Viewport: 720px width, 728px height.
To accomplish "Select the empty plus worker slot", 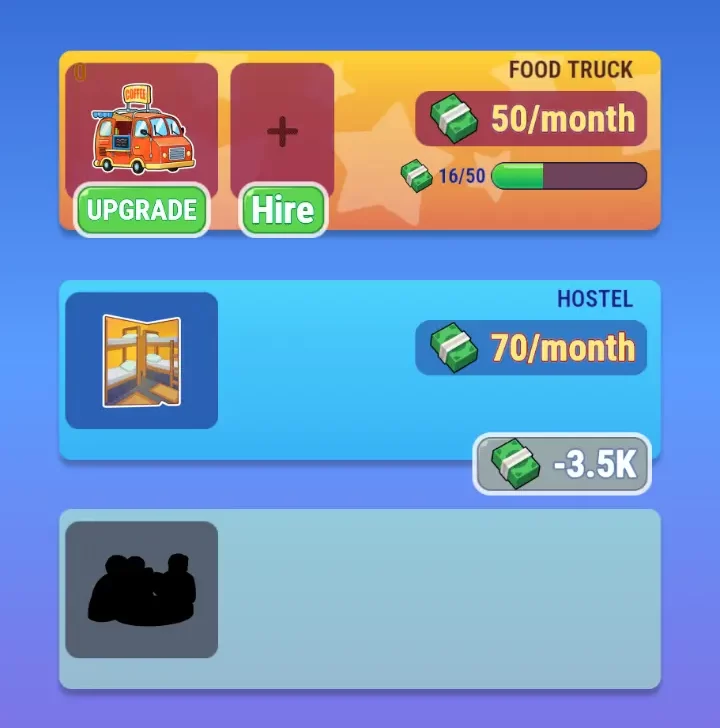I will pos(282,130).
